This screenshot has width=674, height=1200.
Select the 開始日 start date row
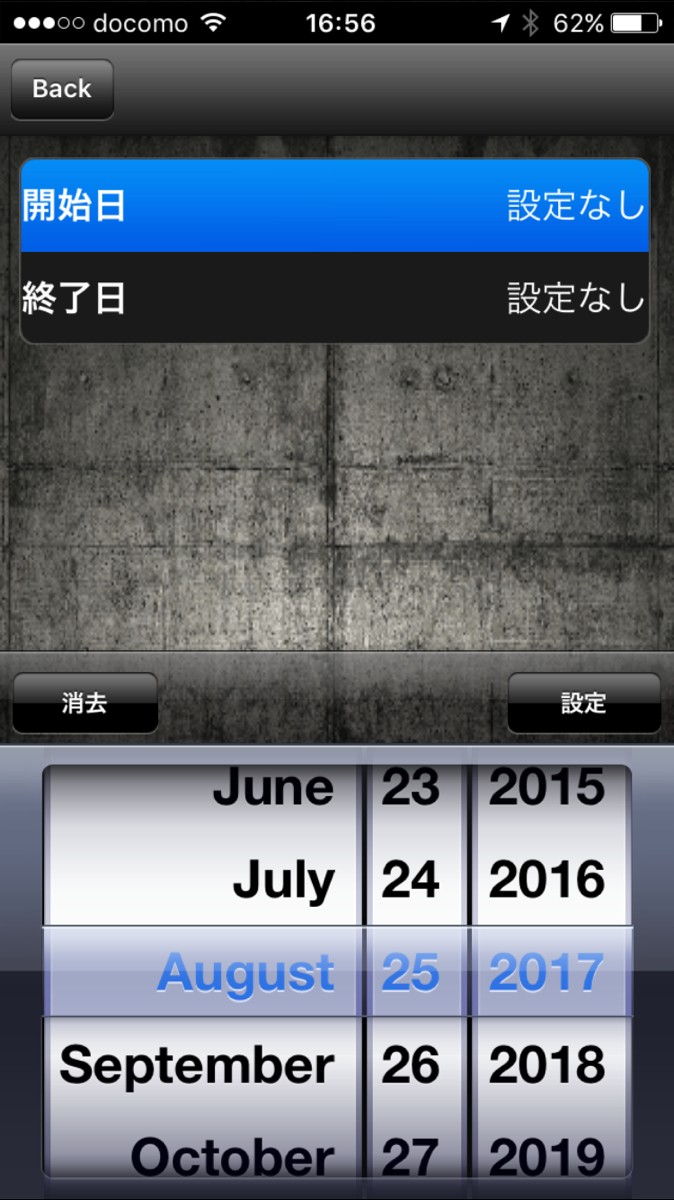click(335, 205)
